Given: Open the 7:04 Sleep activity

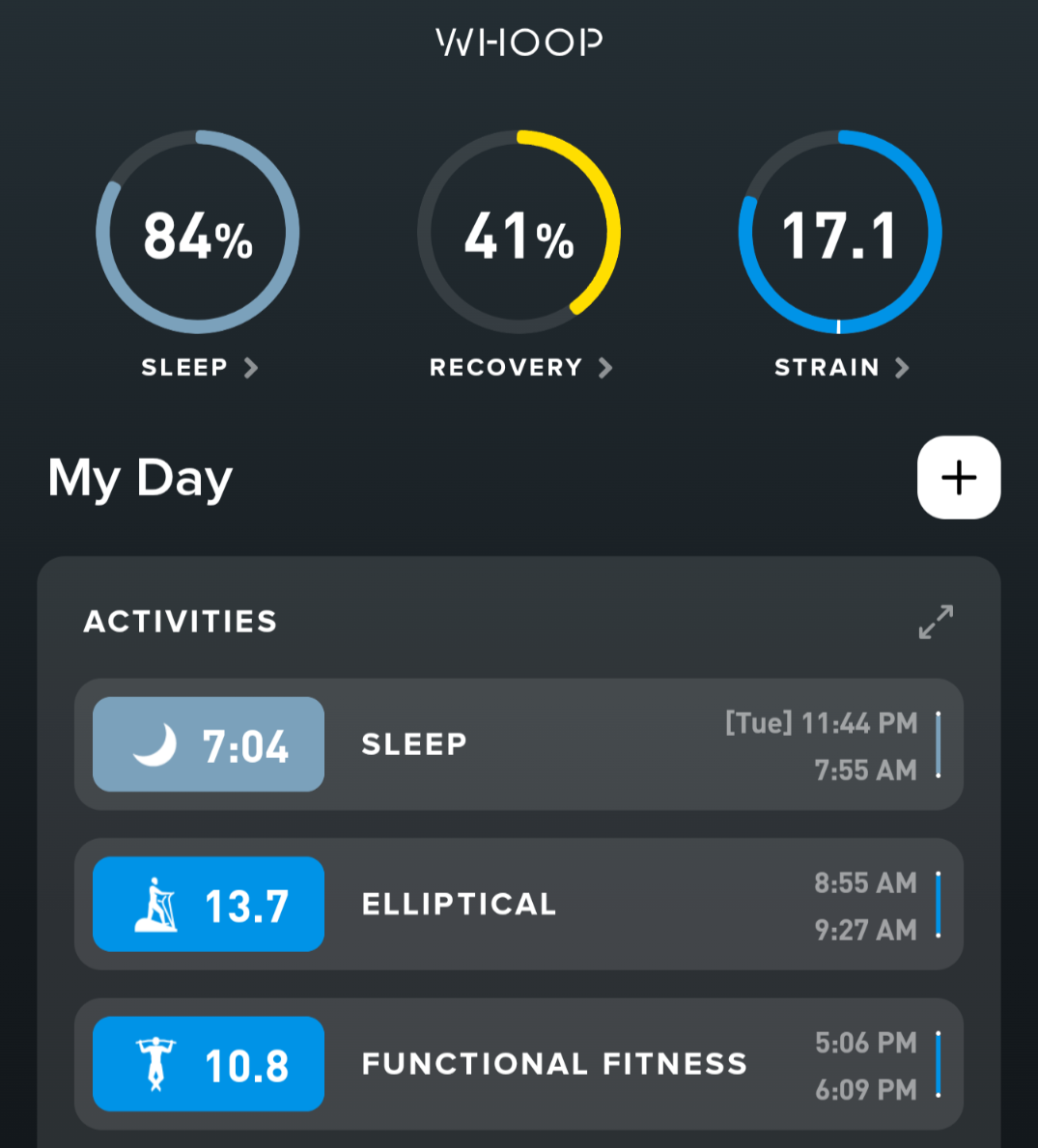Looking at the screenshot, I should tap(519, 744).
